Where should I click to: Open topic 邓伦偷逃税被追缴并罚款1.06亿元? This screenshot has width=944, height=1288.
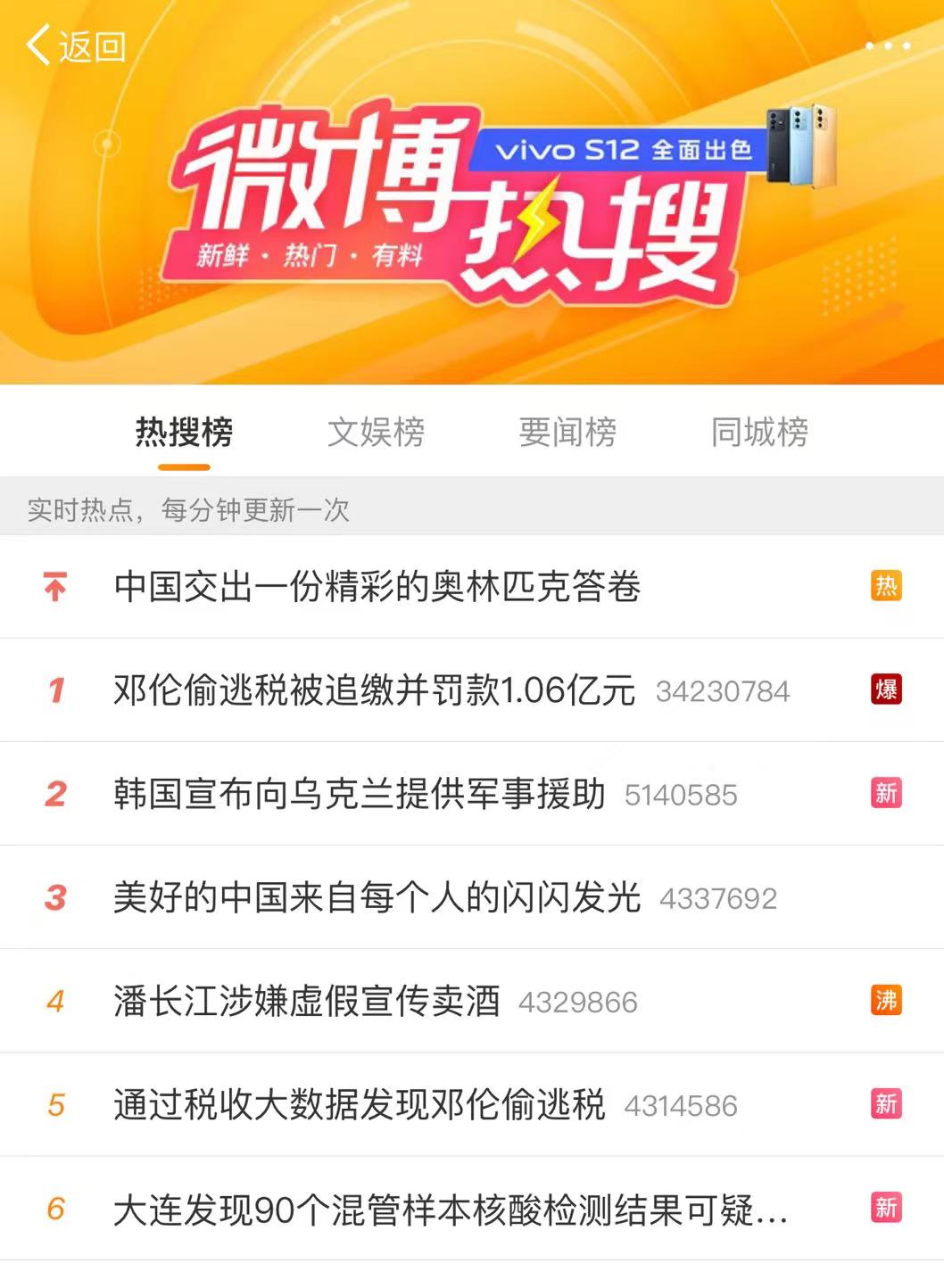point(374,690)
